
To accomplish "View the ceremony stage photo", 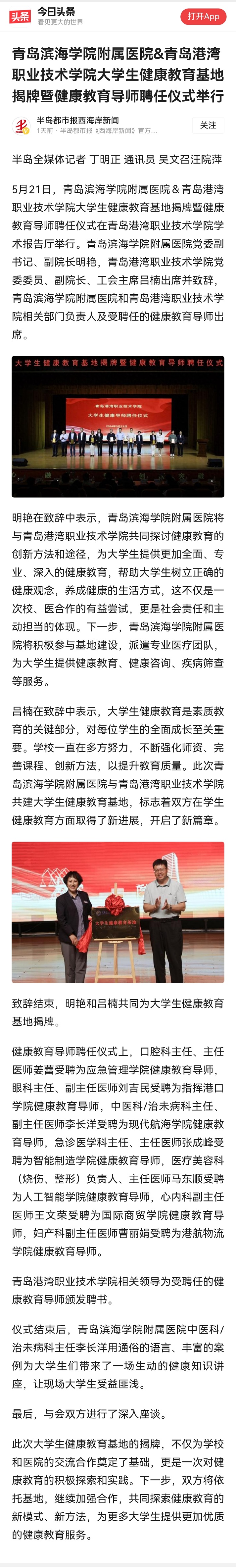I will (x=118, y=427).
